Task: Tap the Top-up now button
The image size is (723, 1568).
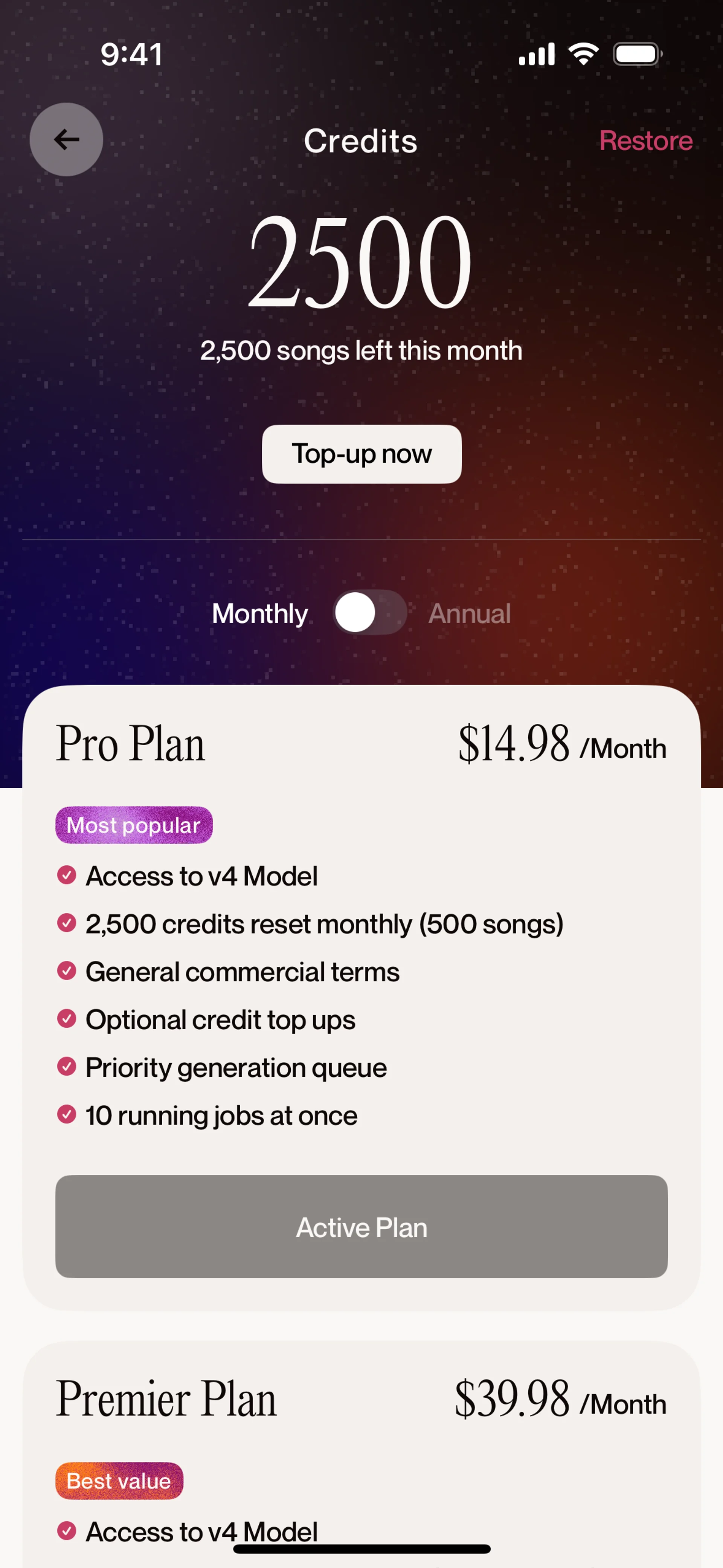Action: coord(361,454)
